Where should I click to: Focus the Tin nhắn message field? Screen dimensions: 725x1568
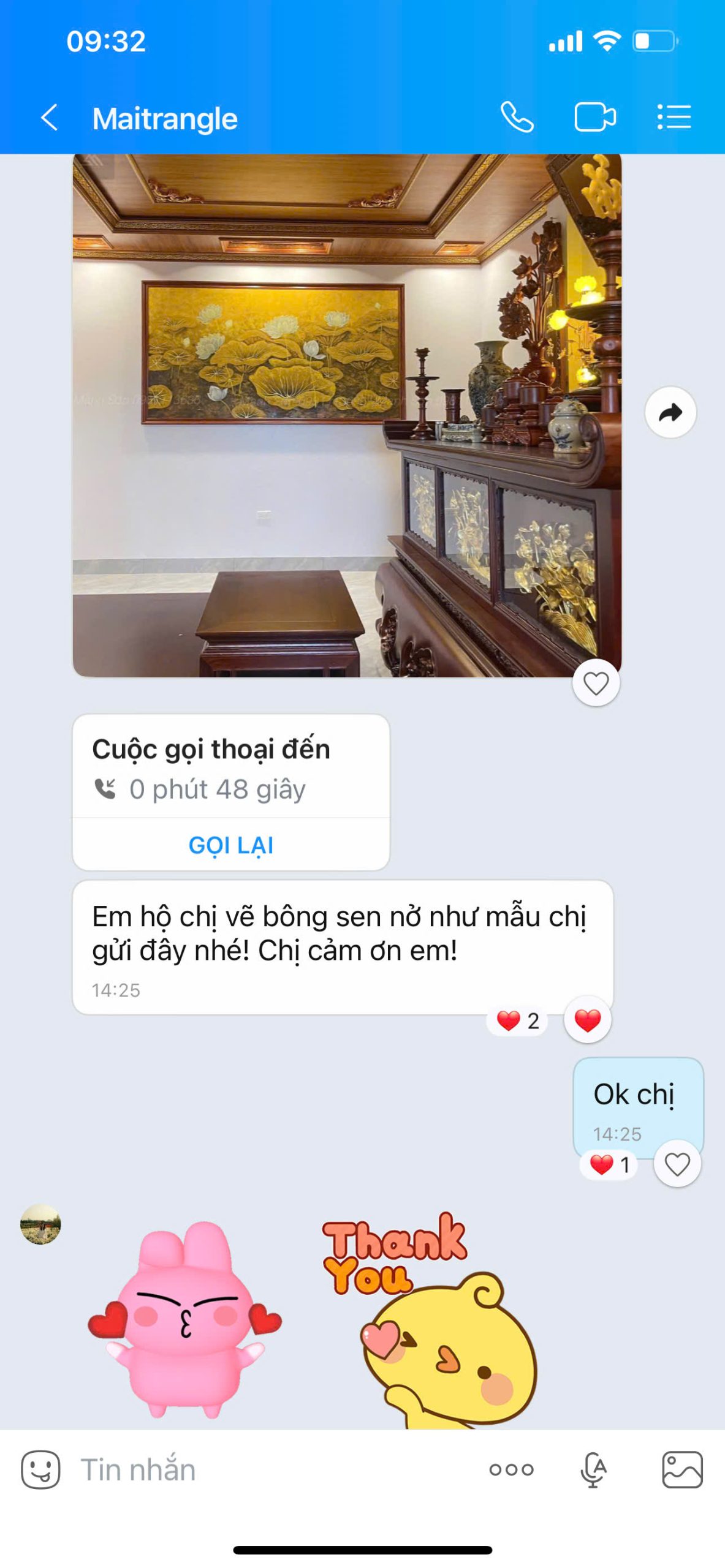[276, 1469]
